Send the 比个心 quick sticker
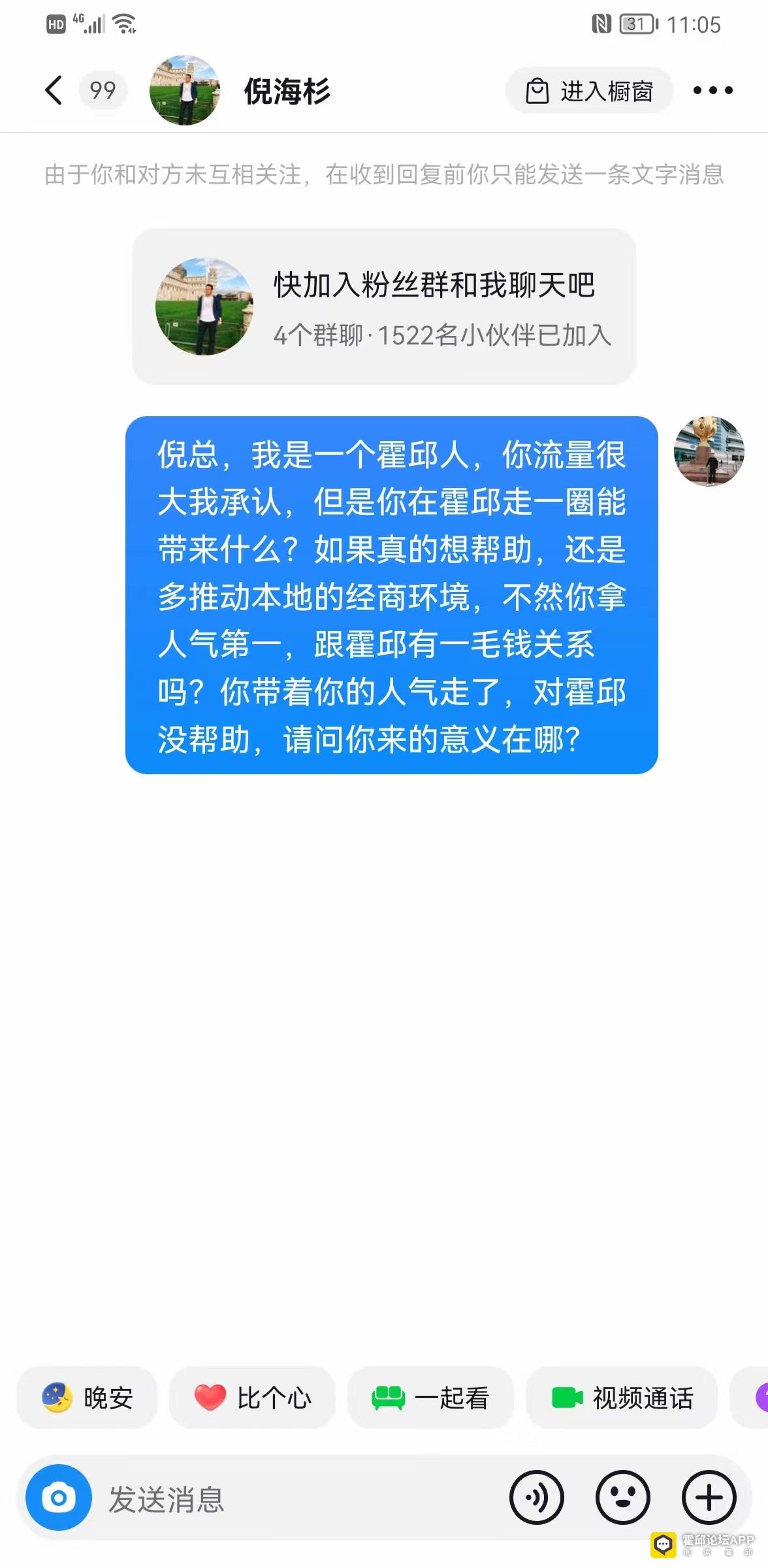Viewport: 768px width, 1568px height. point(253,1398)
